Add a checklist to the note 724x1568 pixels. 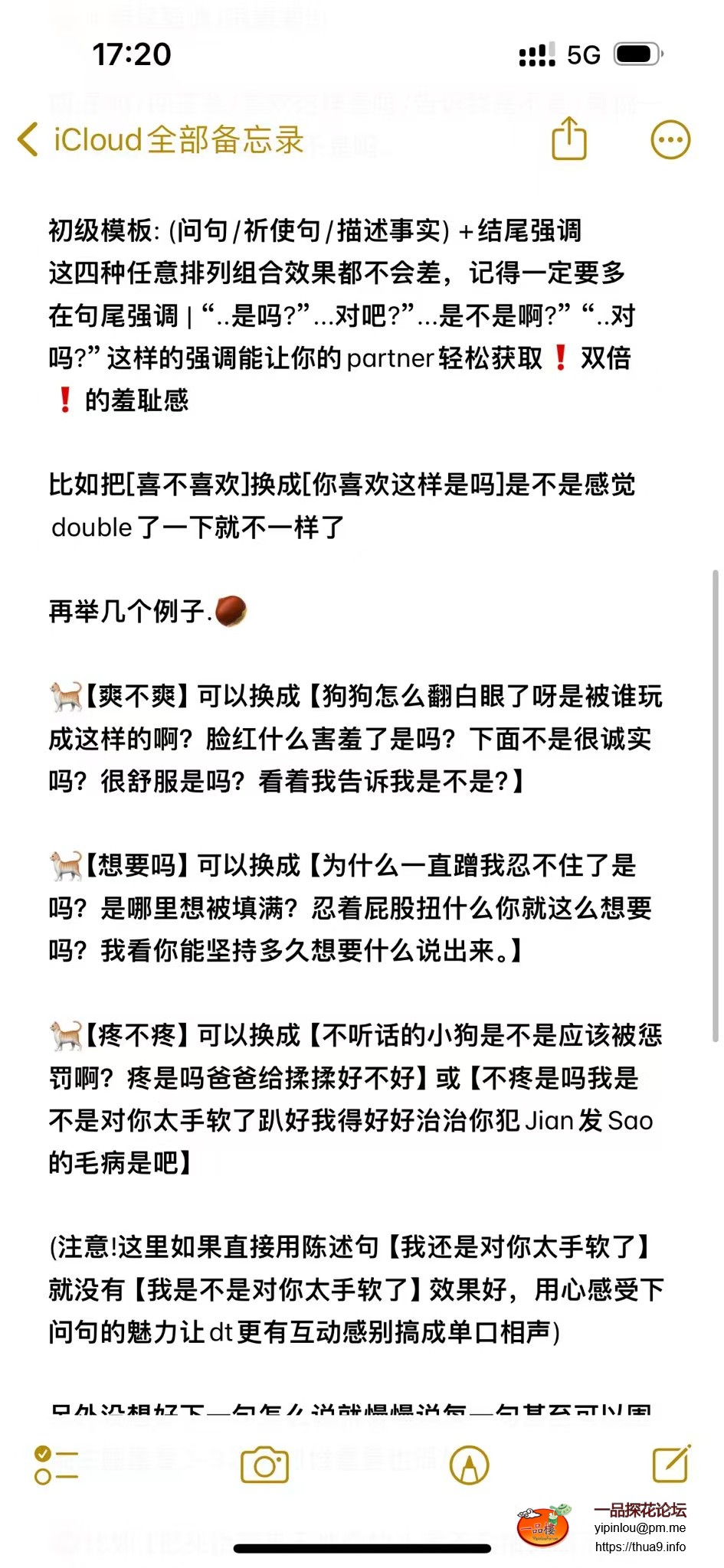click(57, 1465)
